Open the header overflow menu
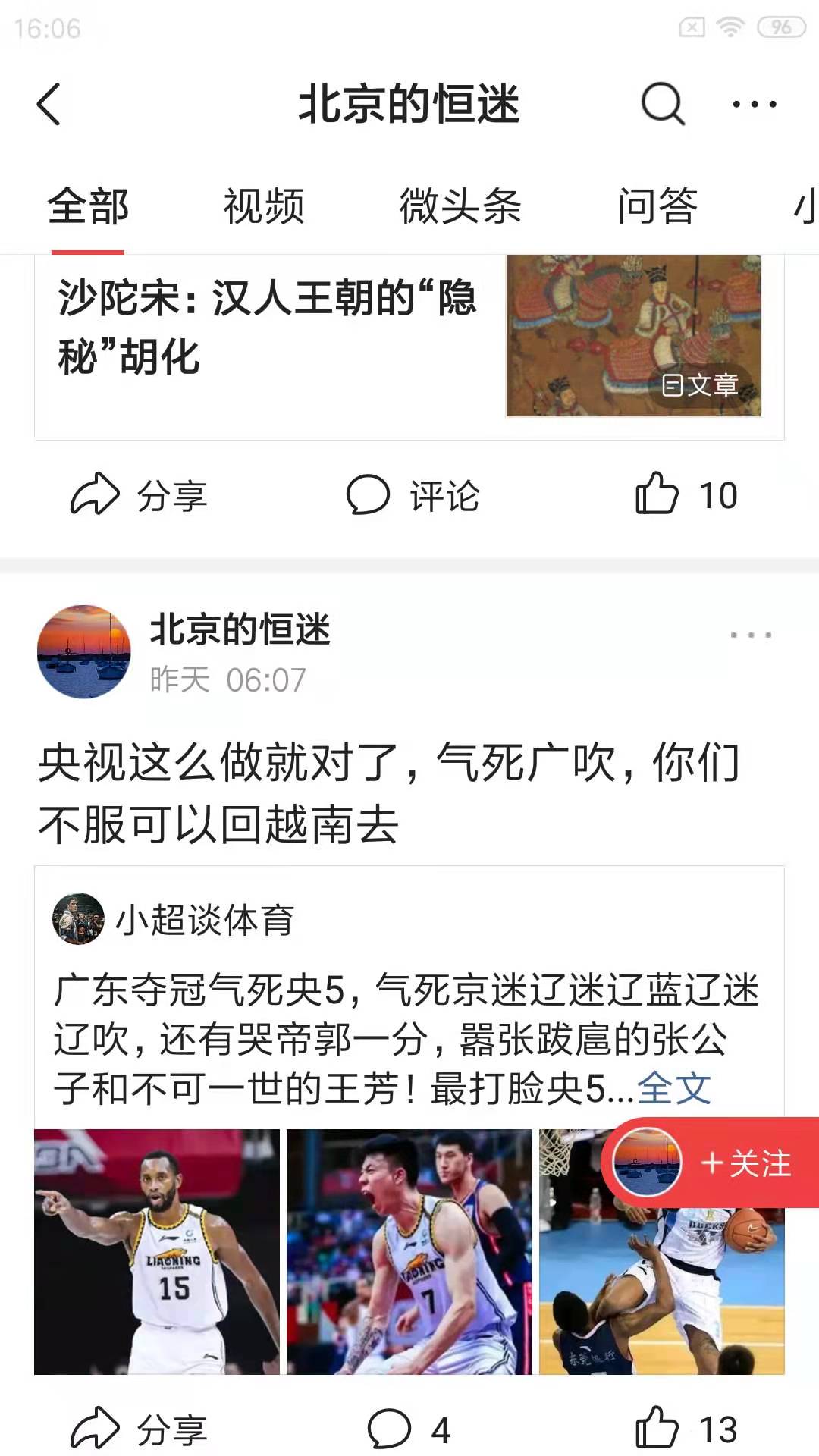The height and width of the screenshot is (1456, 819). tap(754, 104)
